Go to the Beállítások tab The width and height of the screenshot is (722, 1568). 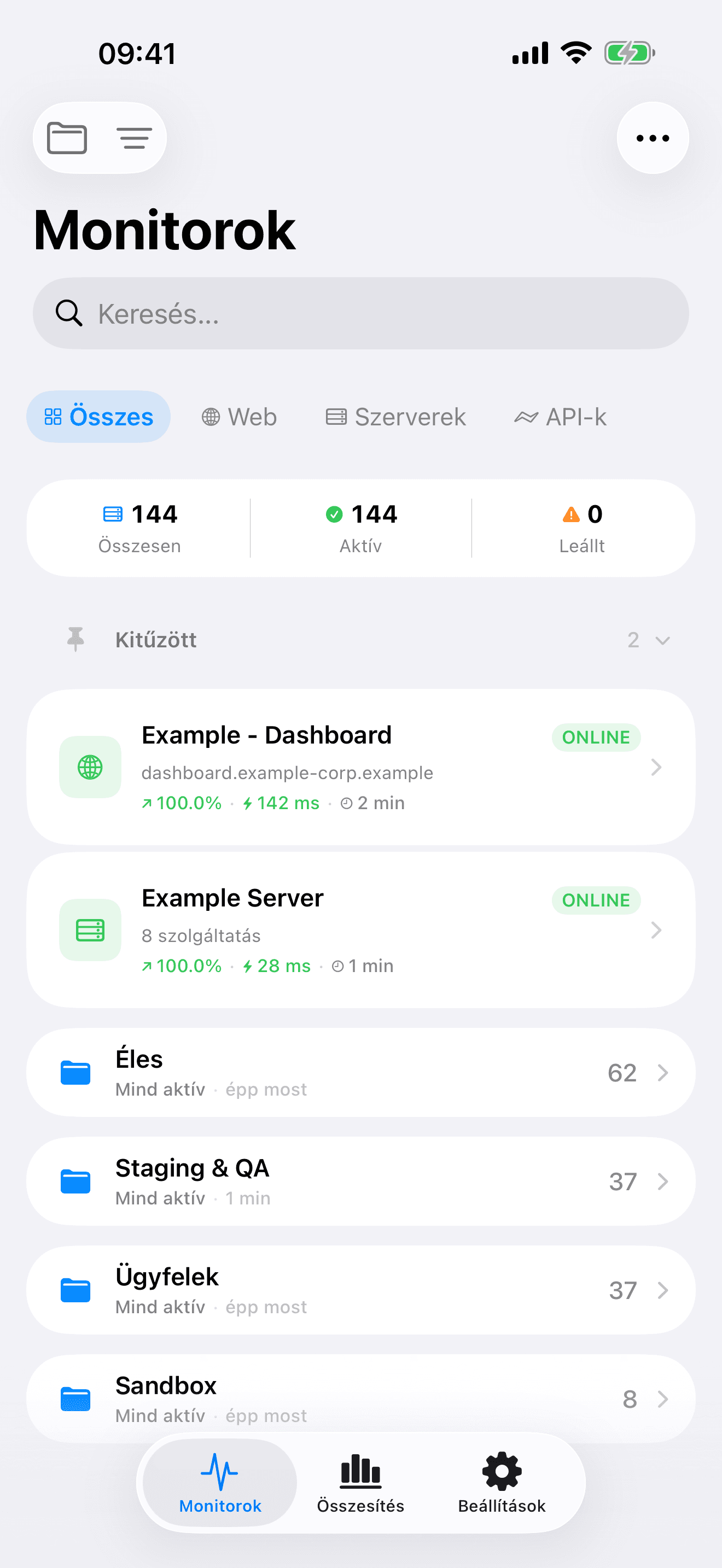click(502, 1483)
